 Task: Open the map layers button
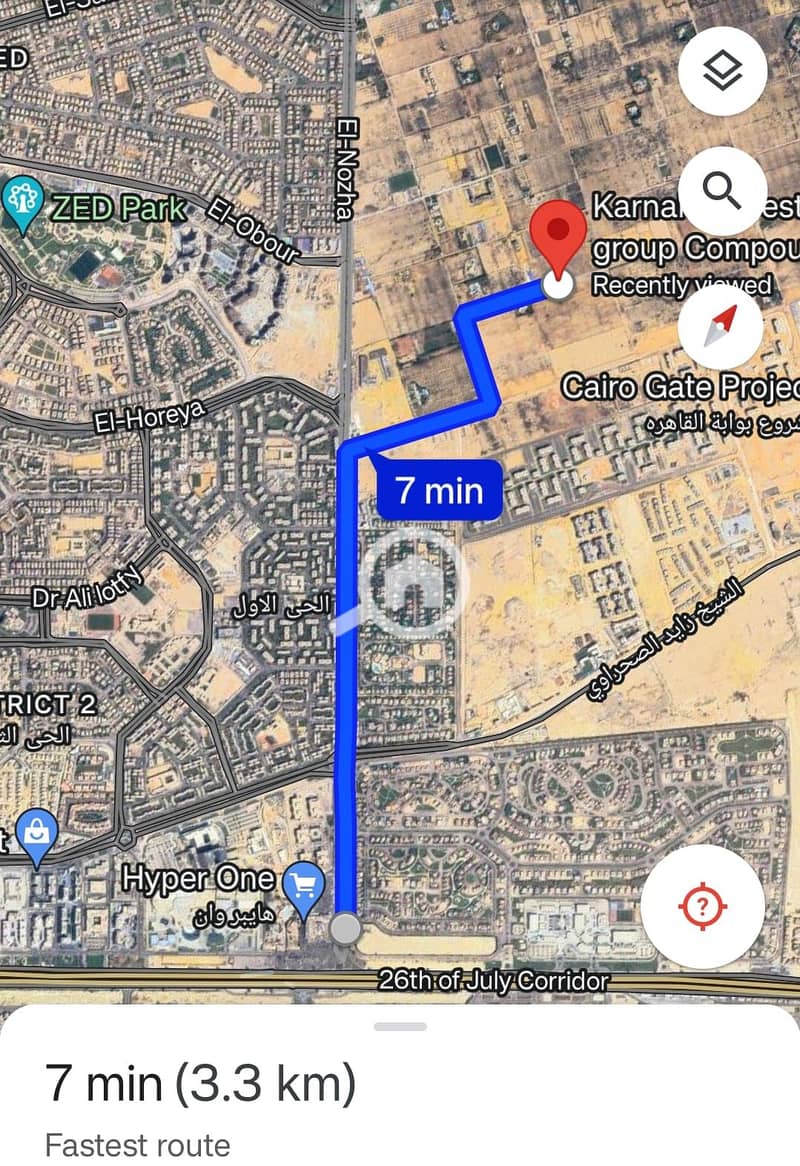[722, 71]
